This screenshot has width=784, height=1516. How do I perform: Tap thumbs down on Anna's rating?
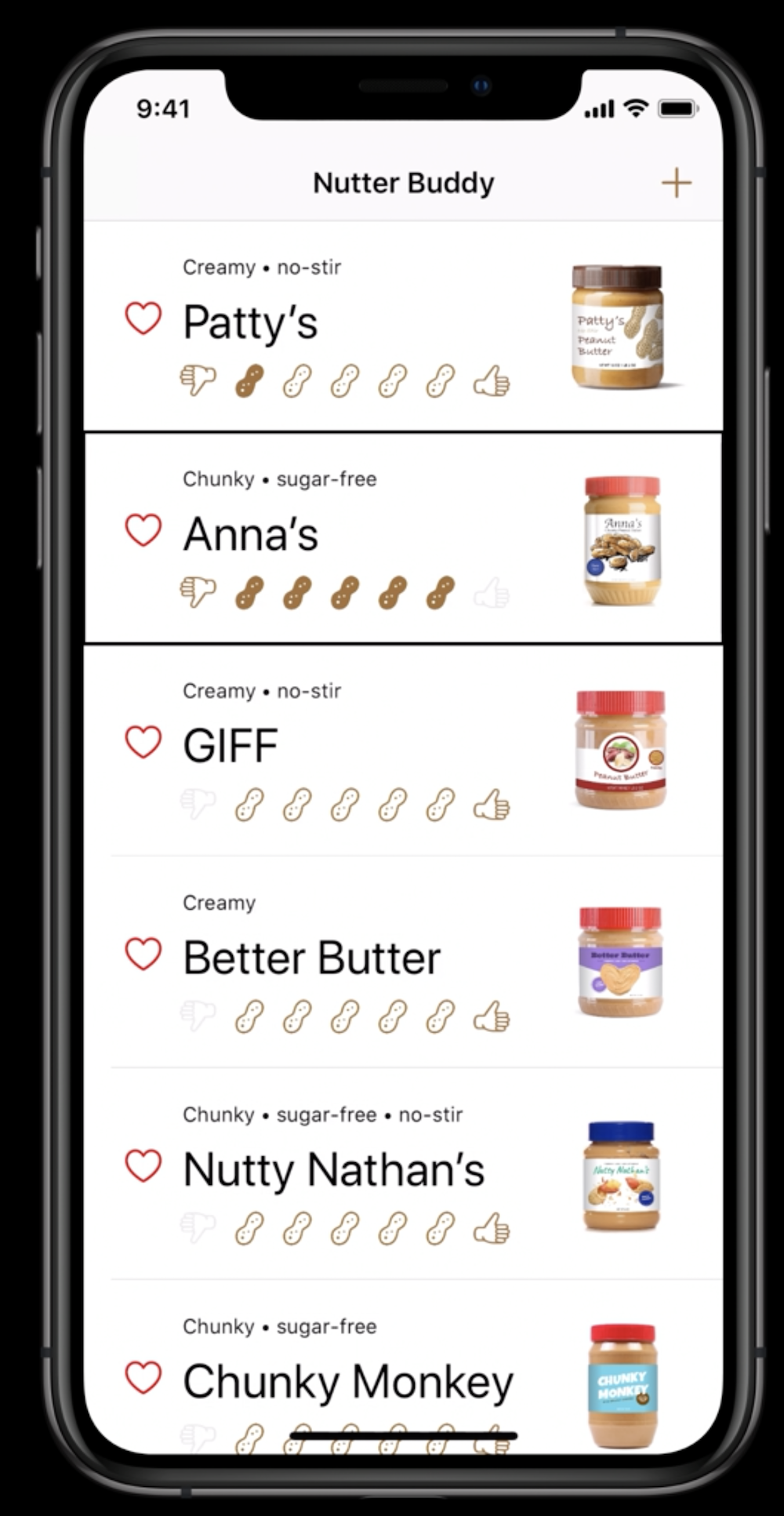198,593
